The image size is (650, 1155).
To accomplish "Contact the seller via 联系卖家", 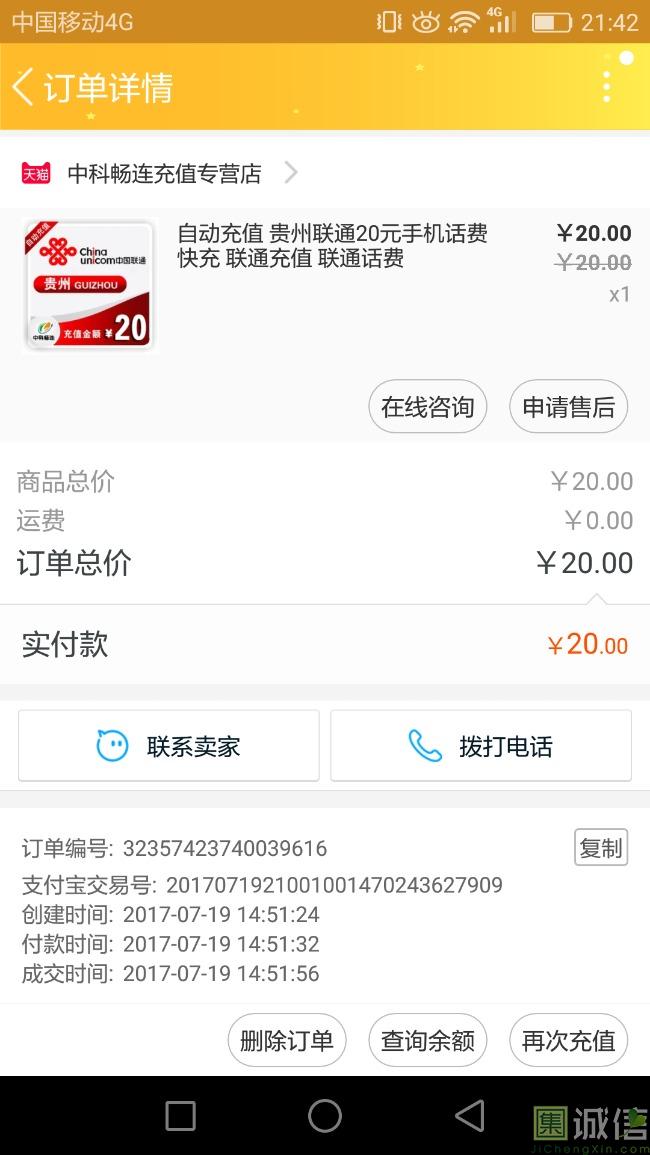I will [169, 745].
